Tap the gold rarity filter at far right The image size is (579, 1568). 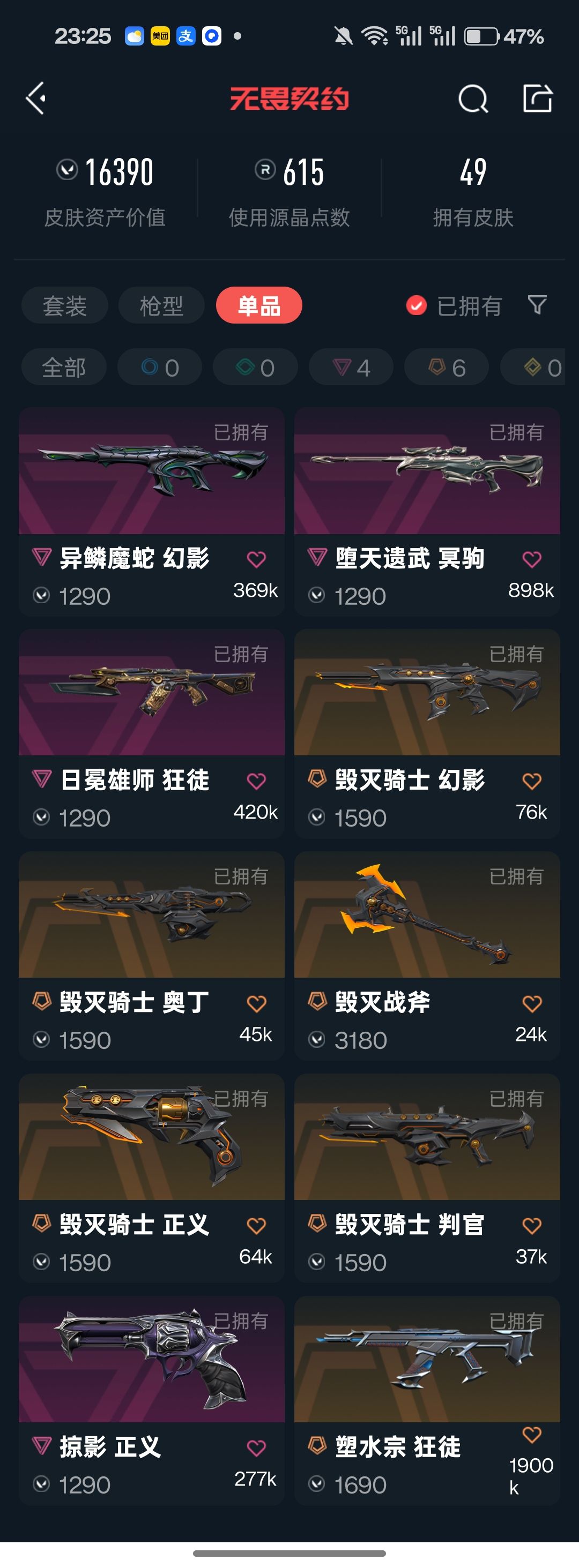(x=542, y=366)
